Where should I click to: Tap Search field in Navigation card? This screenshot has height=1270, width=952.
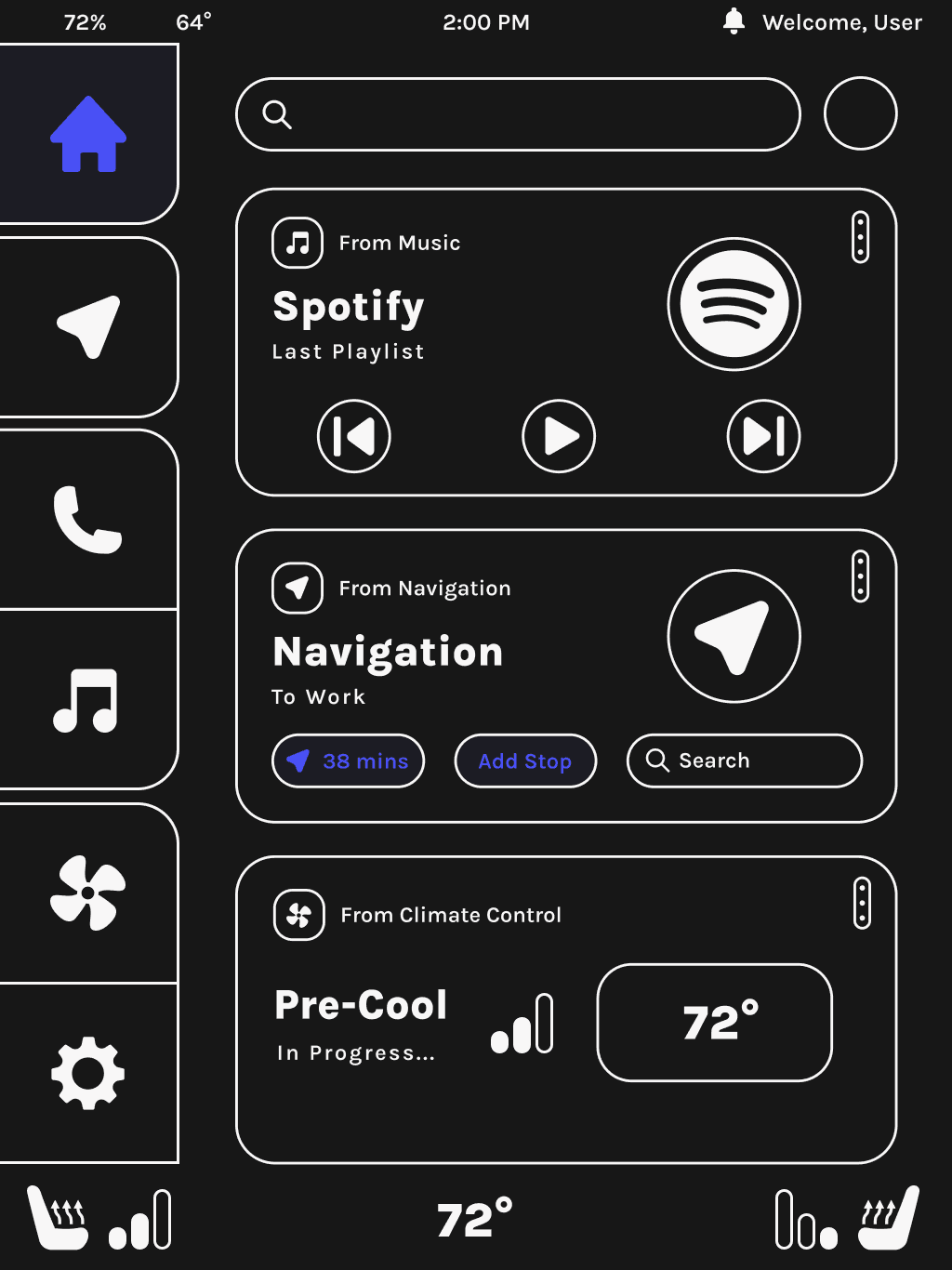tap(745, 761)
